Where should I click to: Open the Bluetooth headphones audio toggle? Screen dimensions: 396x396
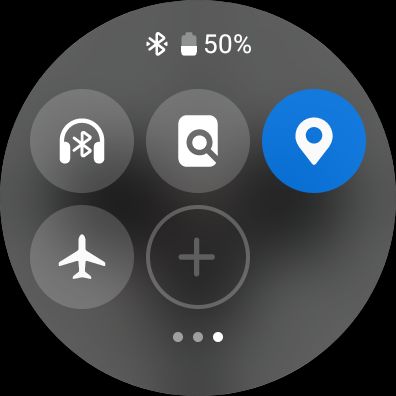pyautogui.click(x=82, y=141)
